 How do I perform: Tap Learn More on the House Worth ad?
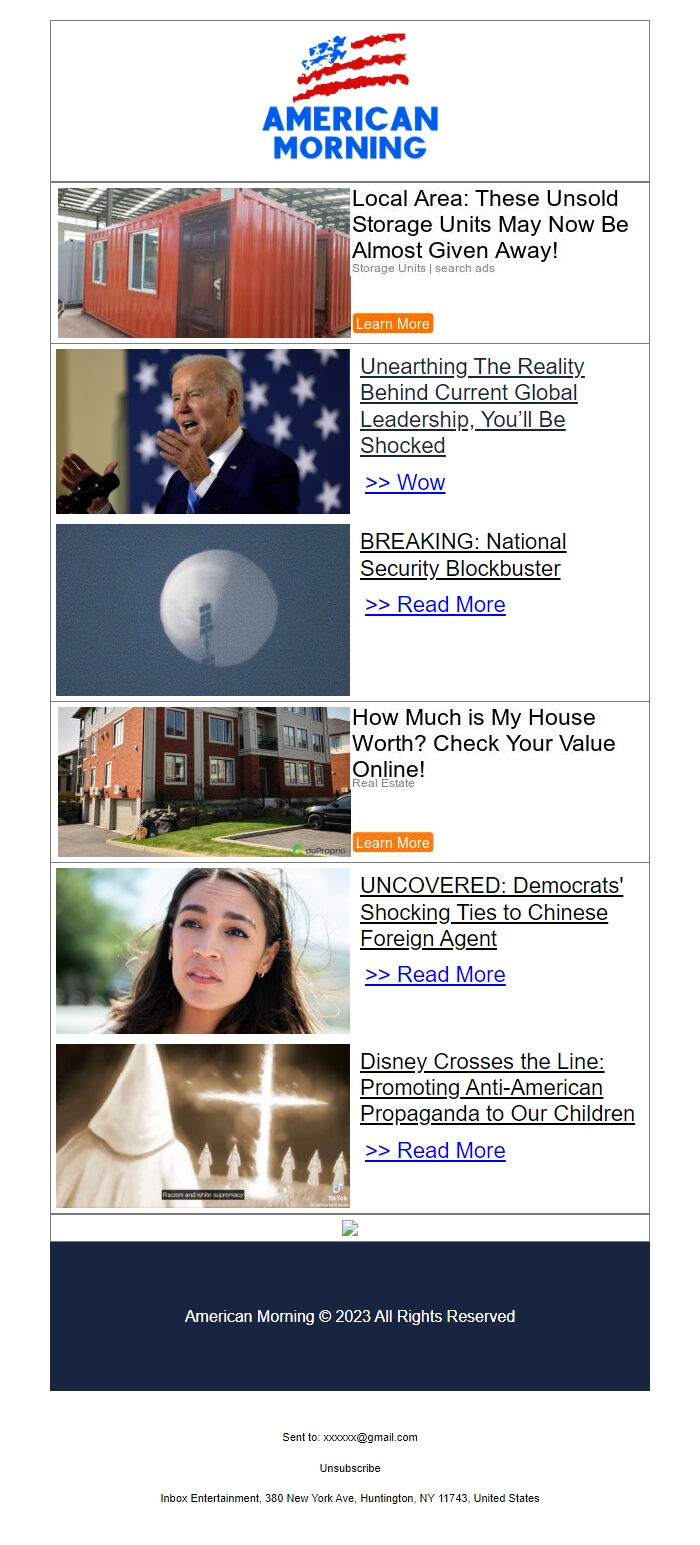392,843
